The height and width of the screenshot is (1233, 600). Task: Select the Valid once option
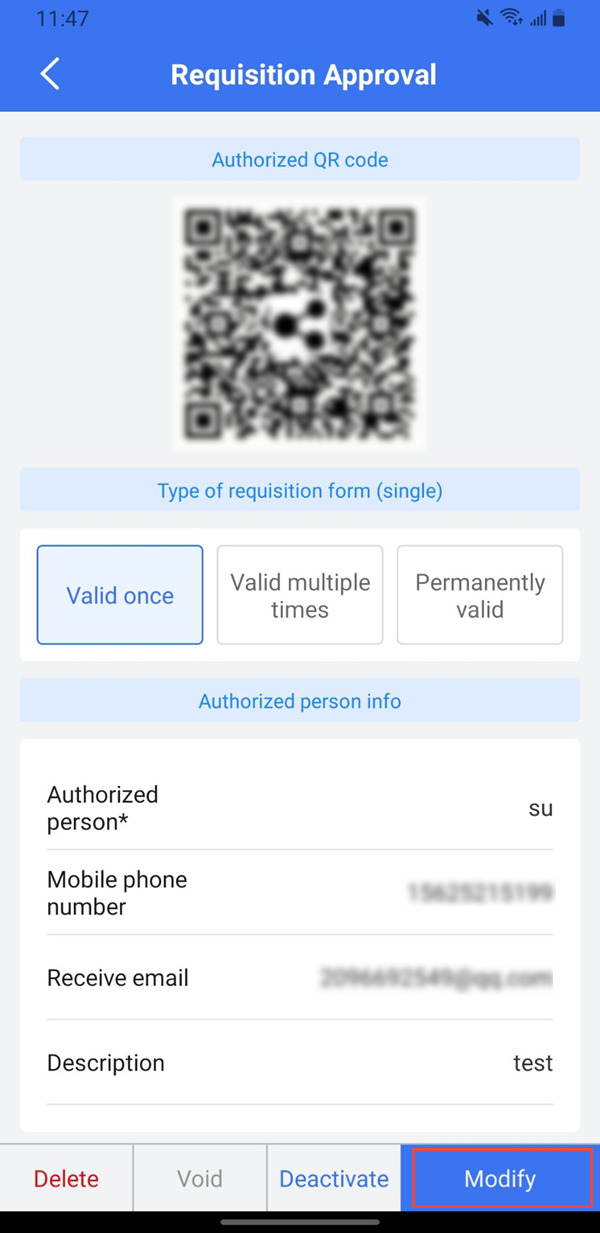point(120,595)
